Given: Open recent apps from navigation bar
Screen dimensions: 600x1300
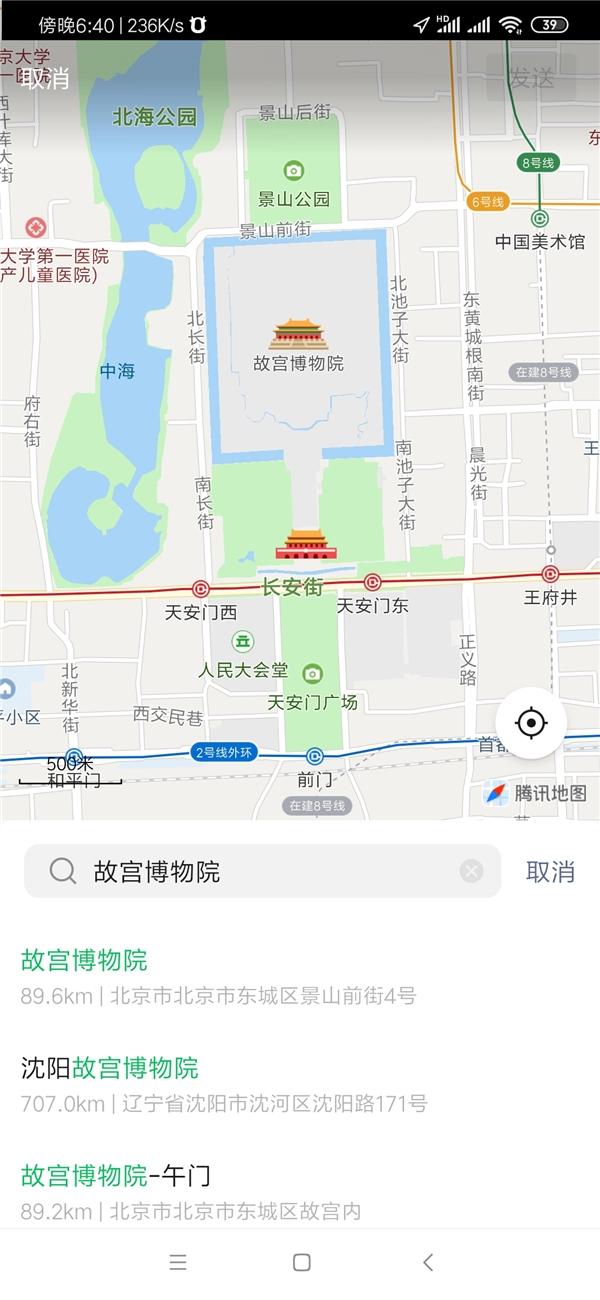Looking at the screenshot, I should (178, 1263).
